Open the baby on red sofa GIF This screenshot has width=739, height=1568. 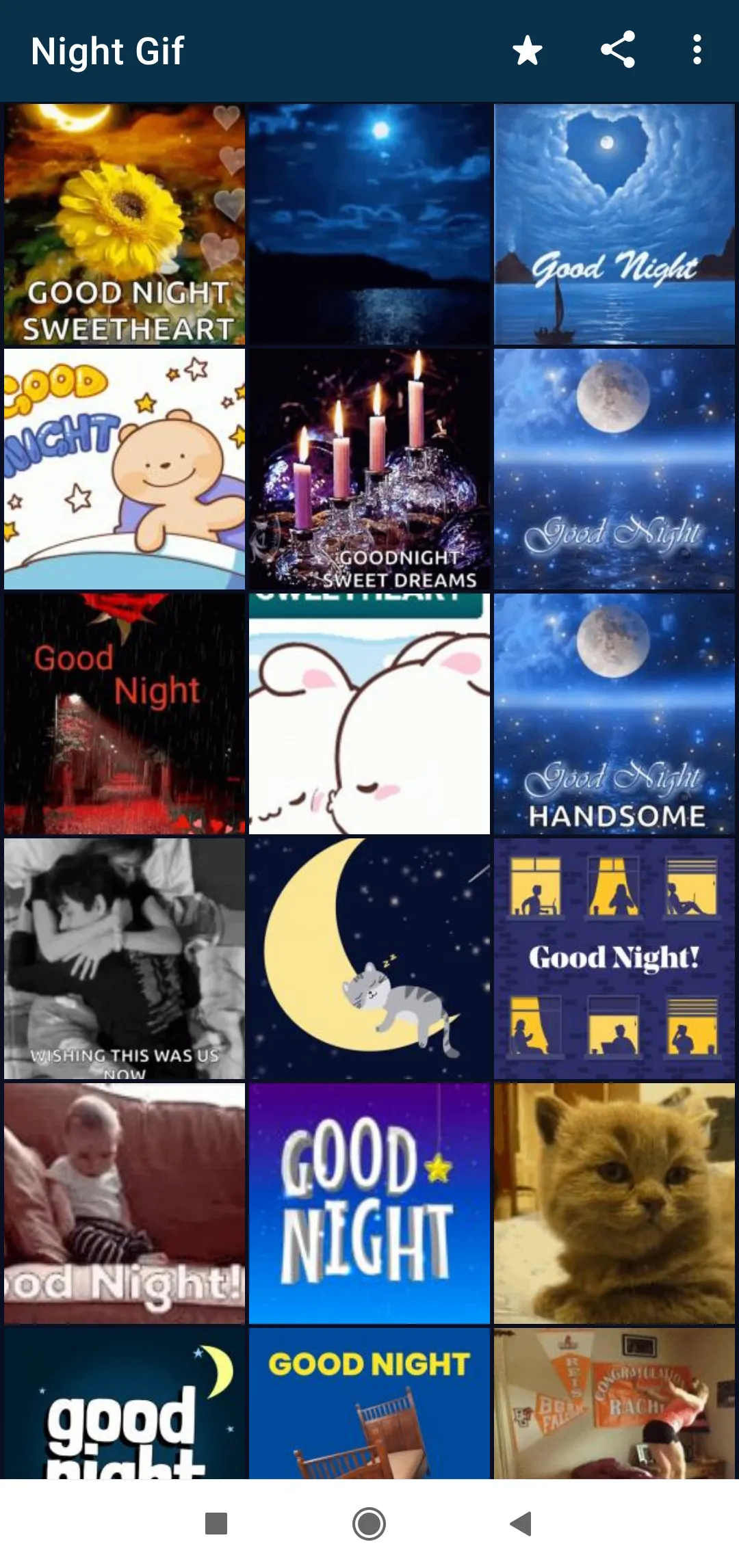pos(125,1204)
